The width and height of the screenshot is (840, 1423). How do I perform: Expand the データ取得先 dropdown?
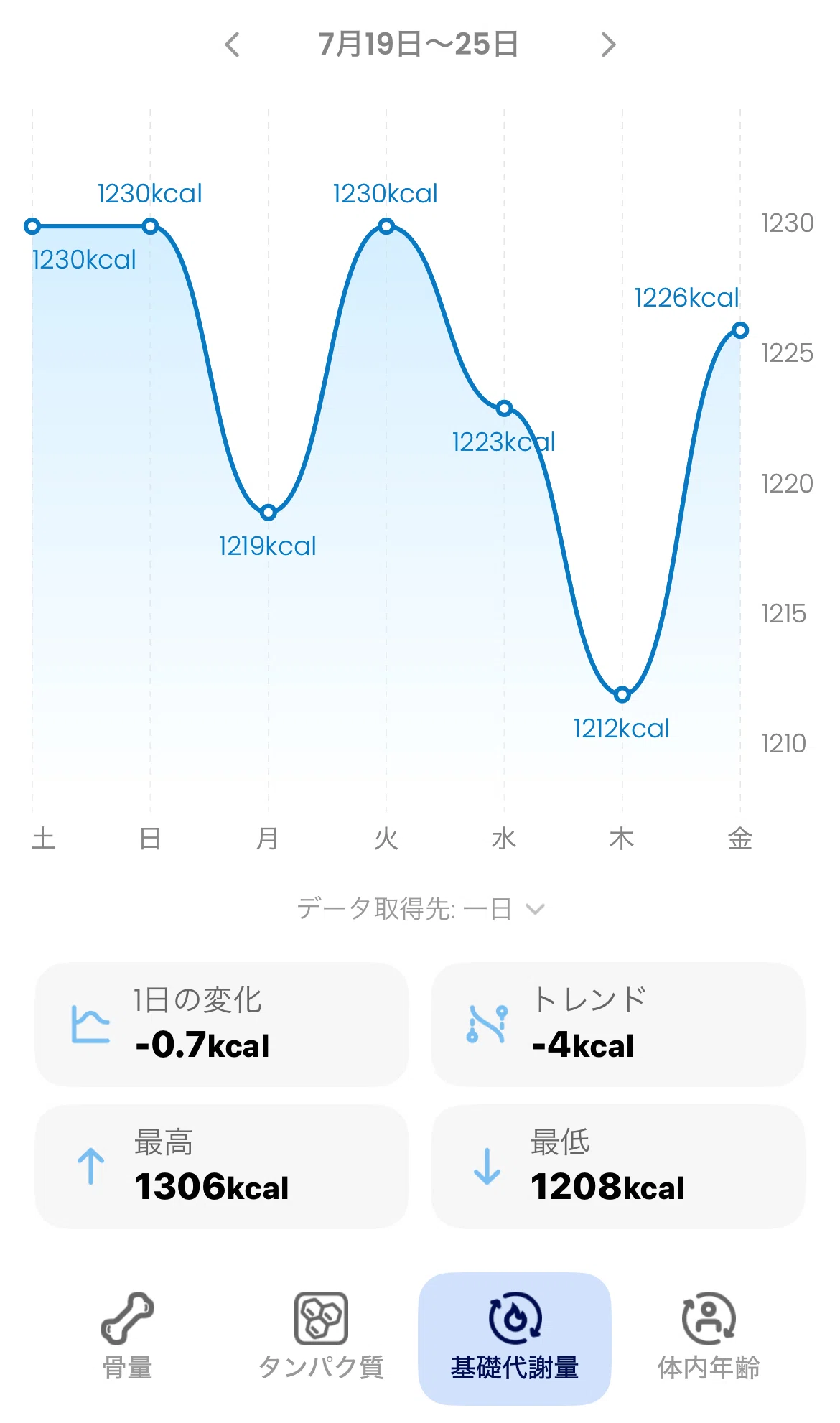click(x=421, y=909)
